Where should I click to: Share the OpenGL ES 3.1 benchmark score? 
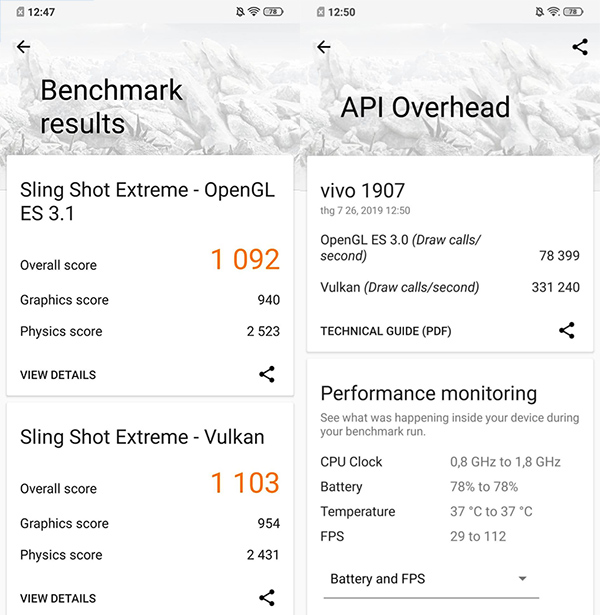[x=267, y=375]
